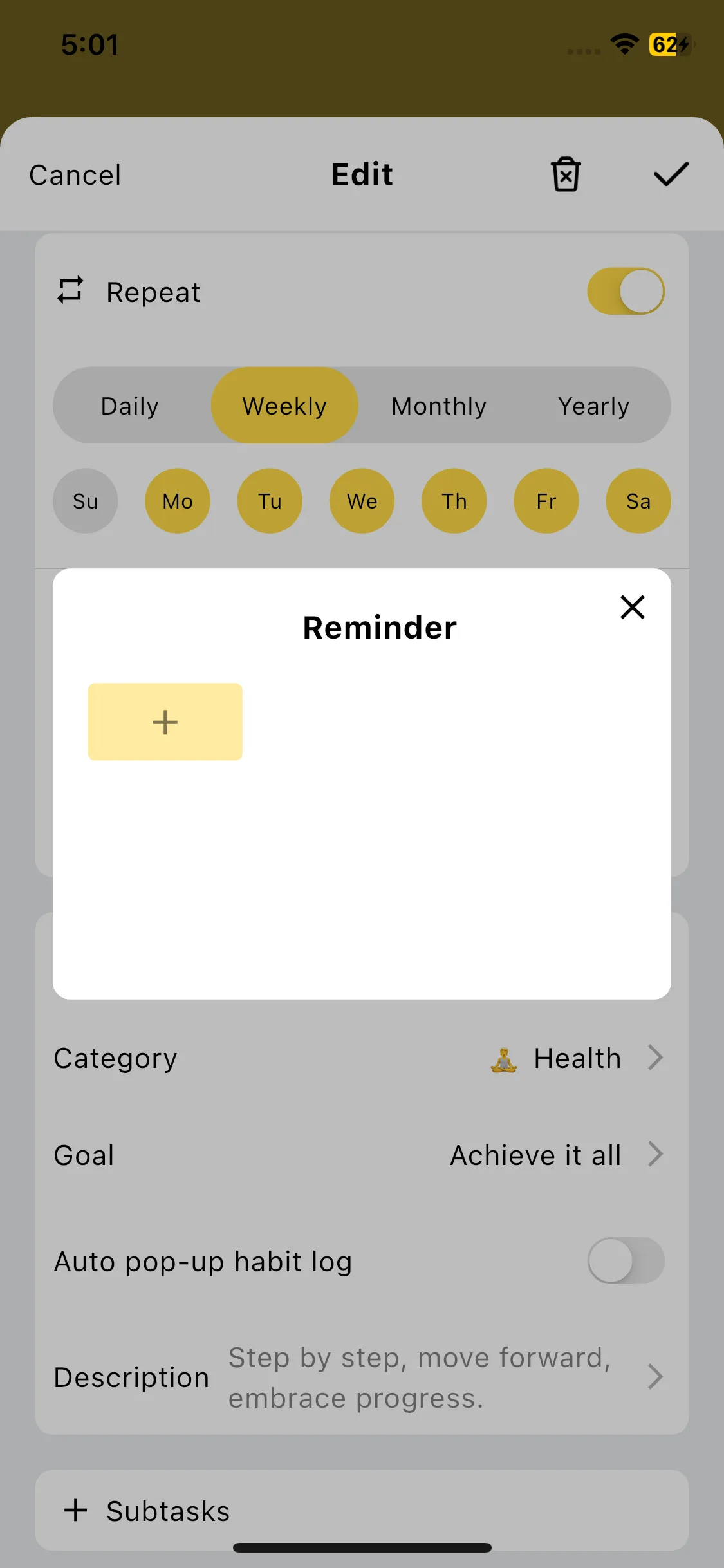Deselect Monday from weekly days

178,501
